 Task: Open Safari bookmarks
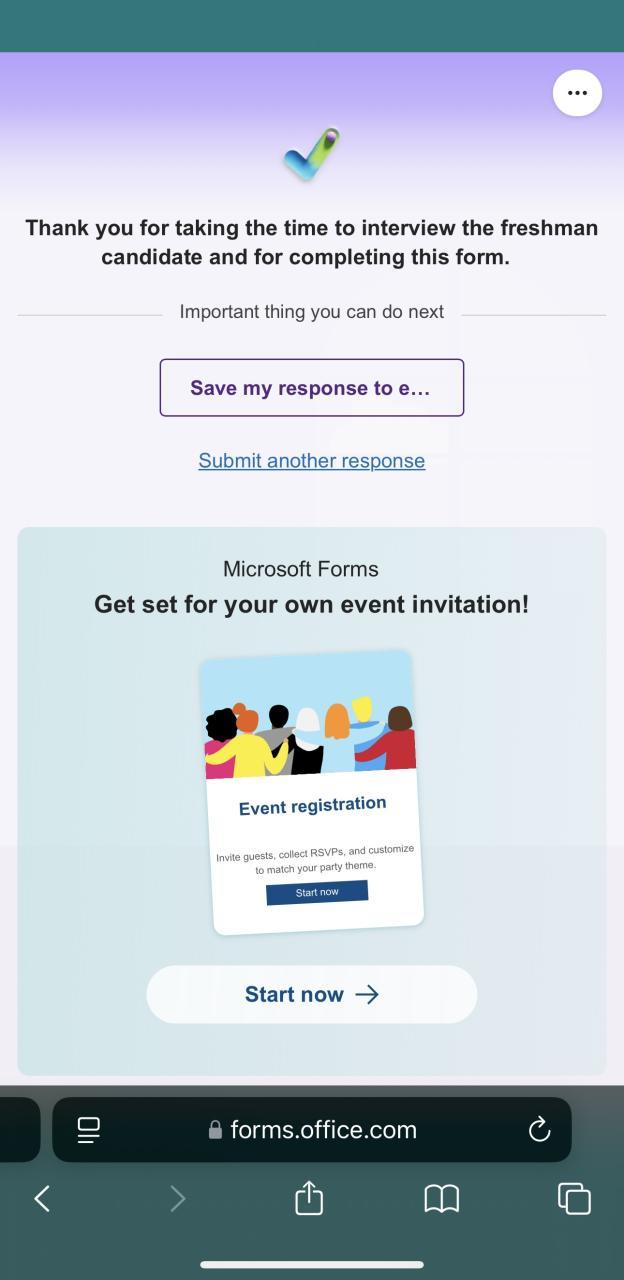tap(441, 1198)
